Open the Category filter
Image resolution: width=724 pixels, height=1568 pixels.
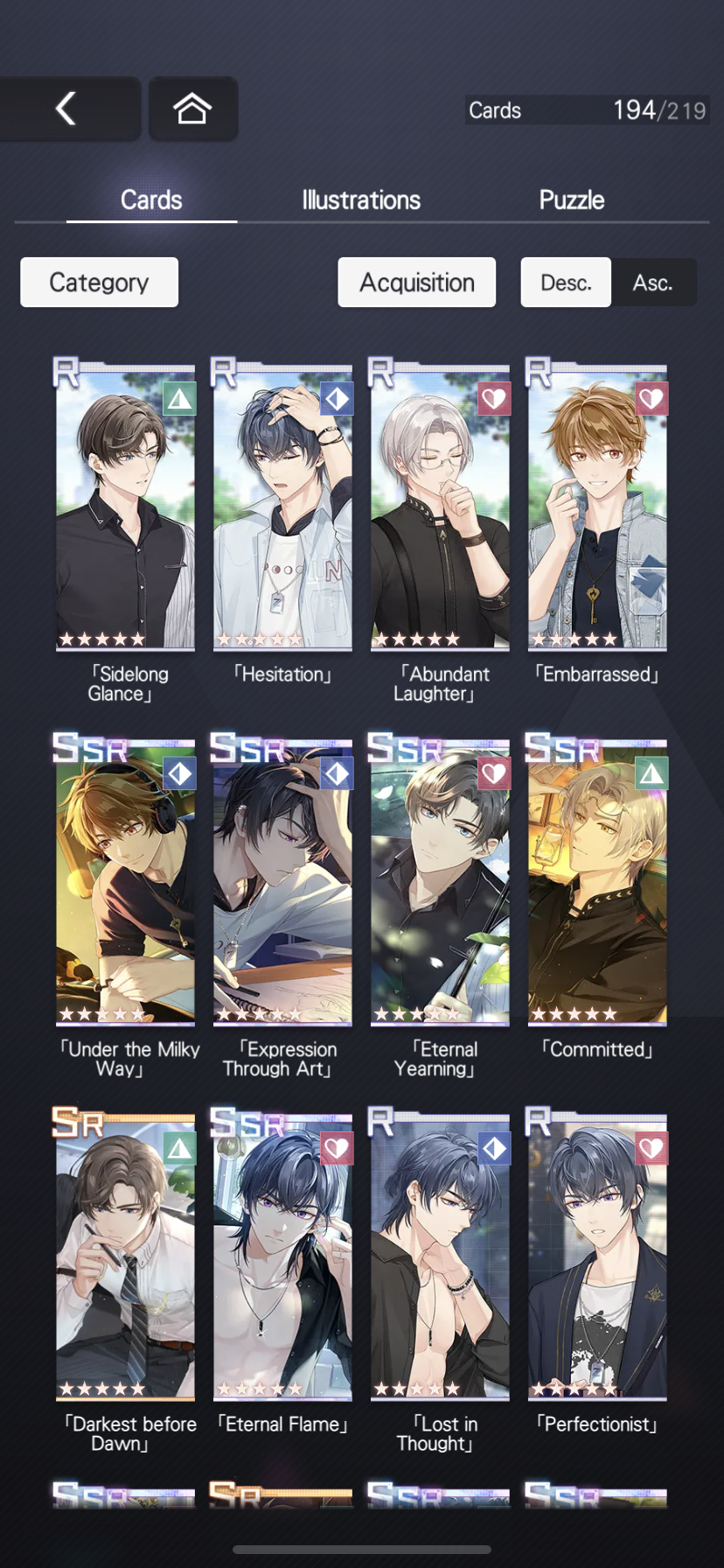point(99,283)
